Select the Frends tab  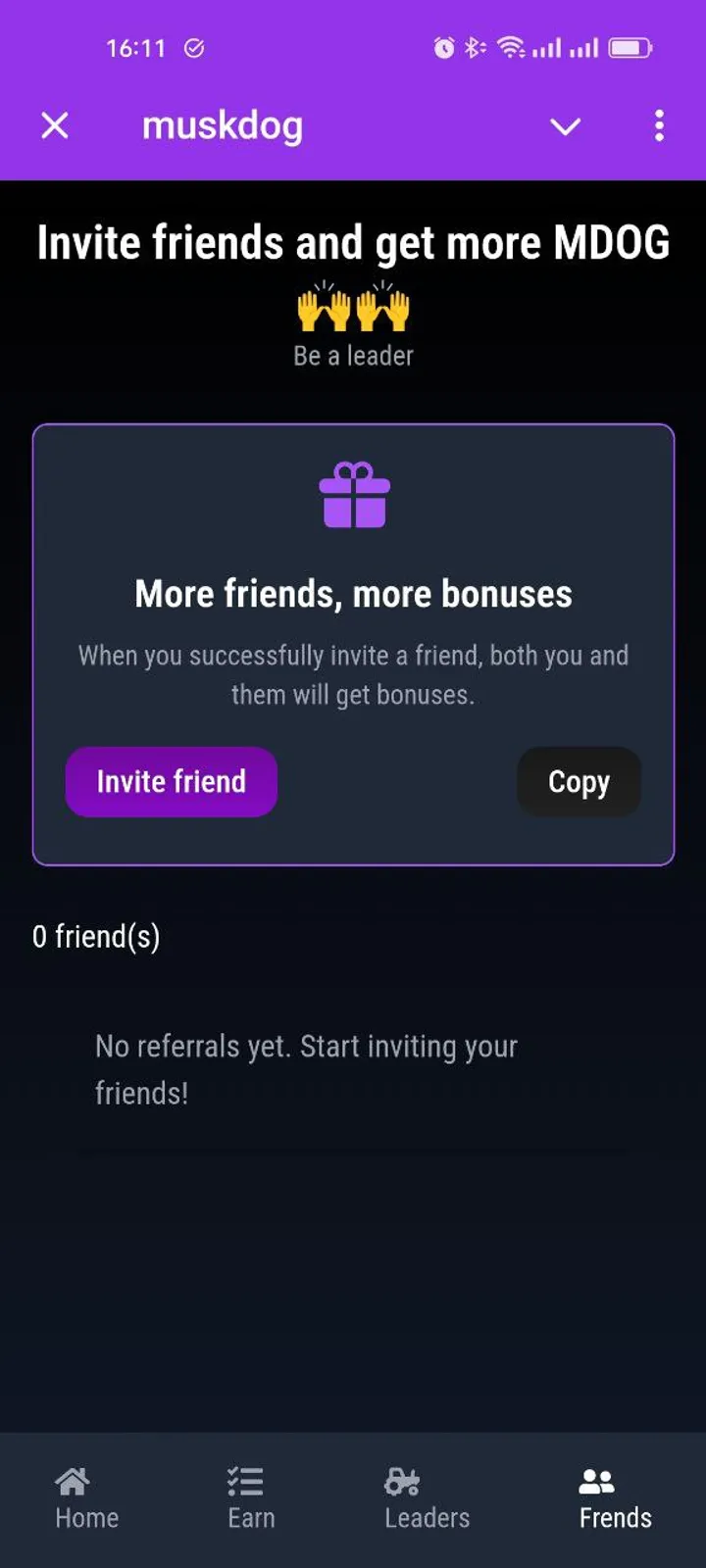click(x=615, y=1497)
